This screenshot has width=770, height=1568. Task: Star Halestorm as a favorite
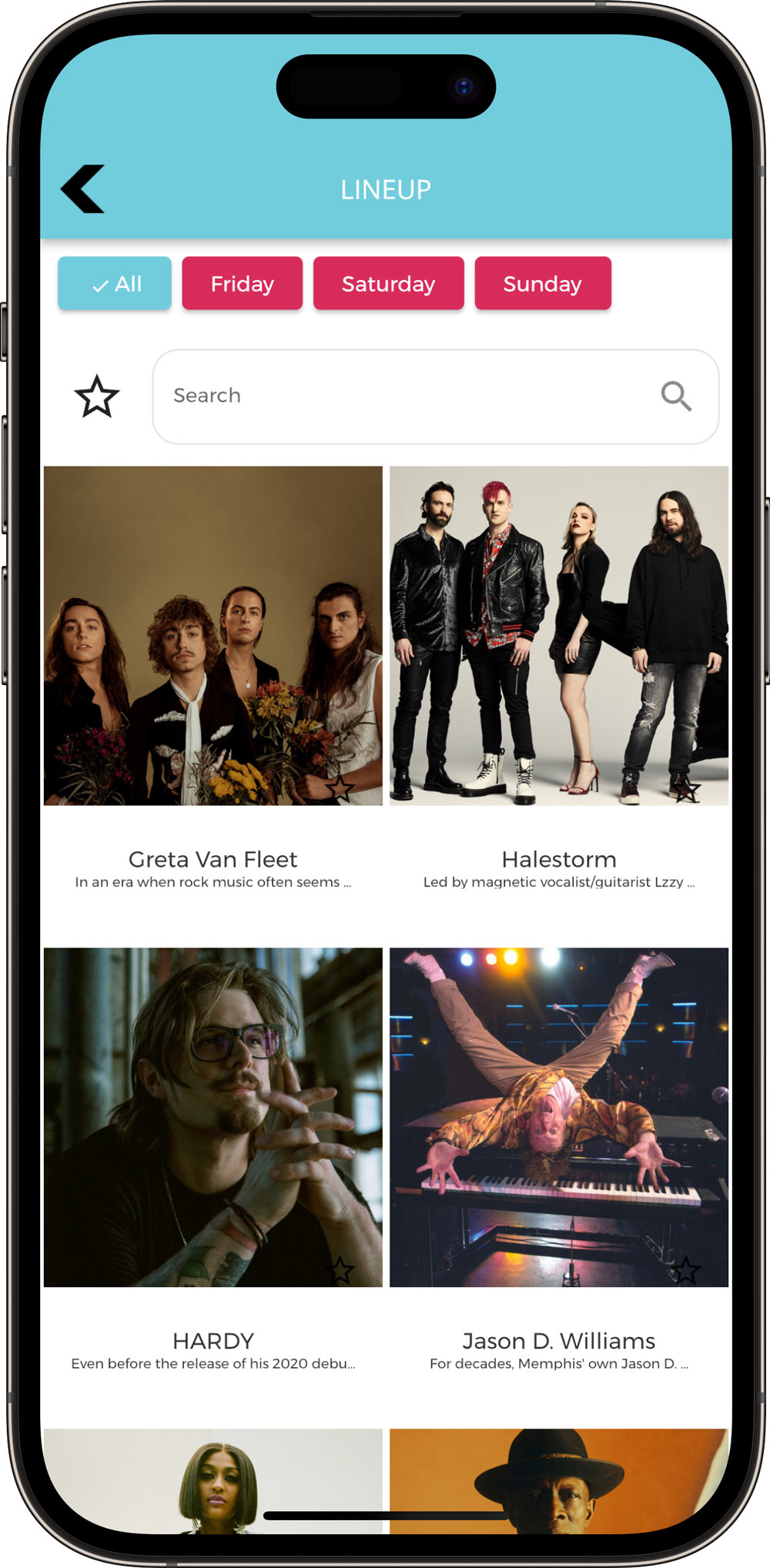tap(686, 787)
